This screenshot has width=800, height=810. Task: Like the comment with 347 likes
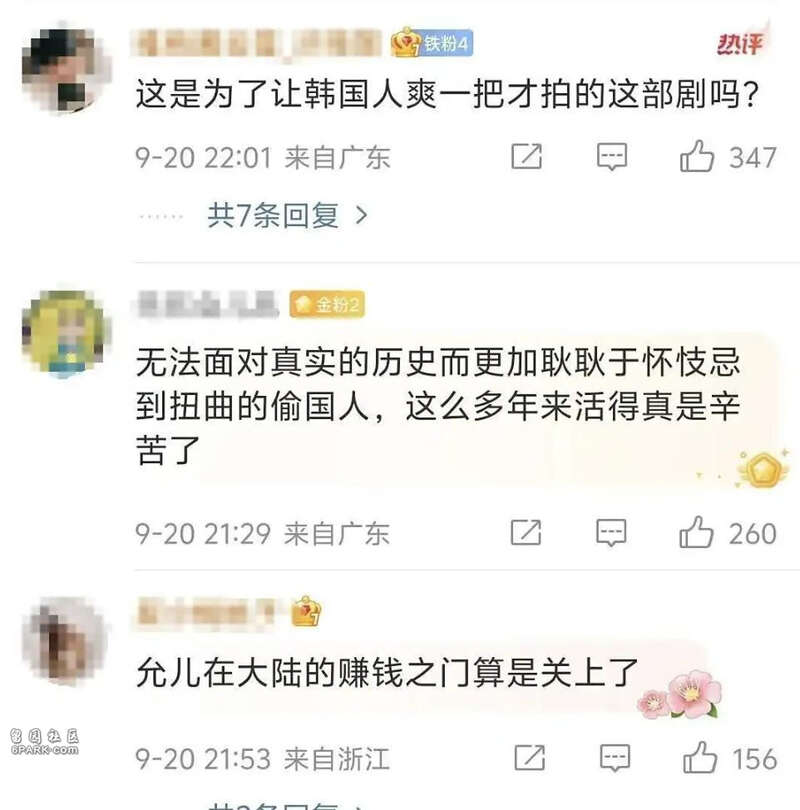(x=697, y=157)
